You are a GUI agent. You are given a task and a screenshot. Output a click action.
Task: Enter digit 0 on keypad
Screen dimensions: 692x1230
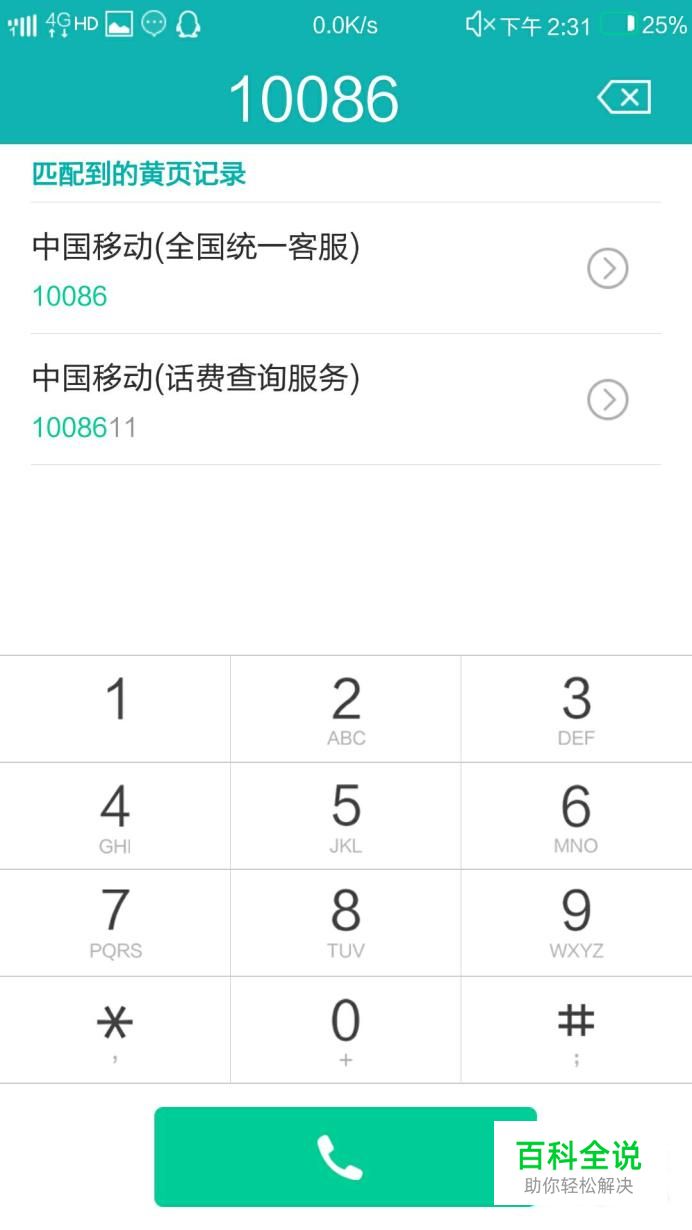[346, 1029]
